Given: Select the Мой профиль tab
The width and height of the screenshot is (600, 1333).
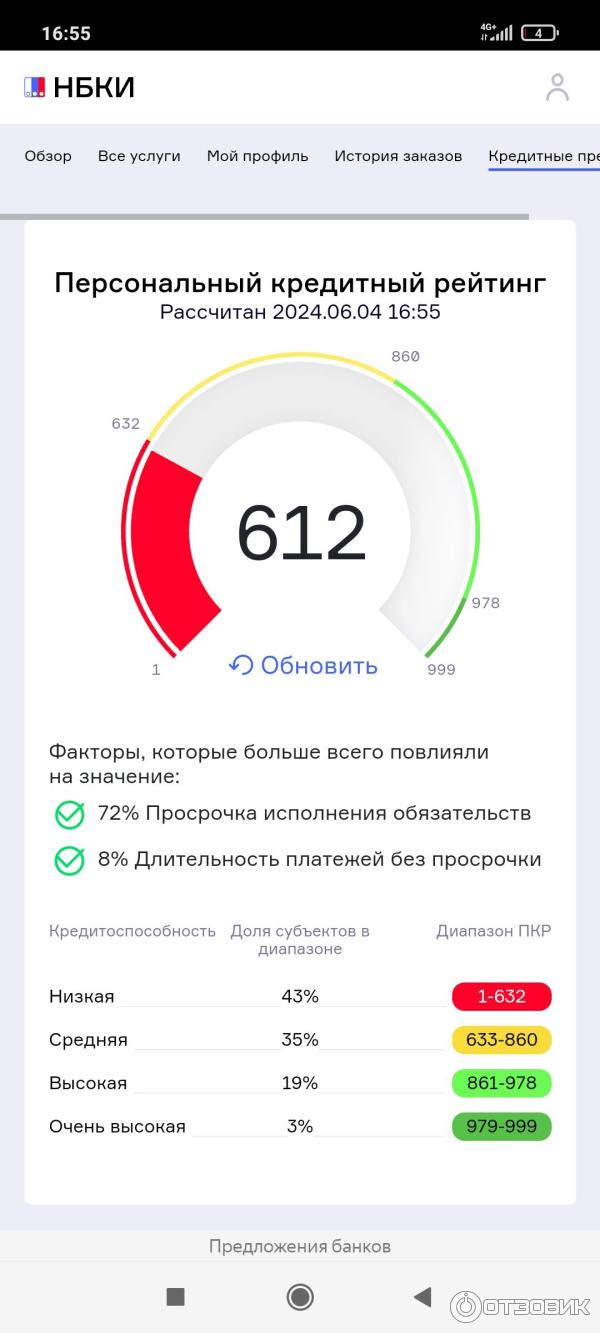Looking at the screenshot, I should click(257, 156).
